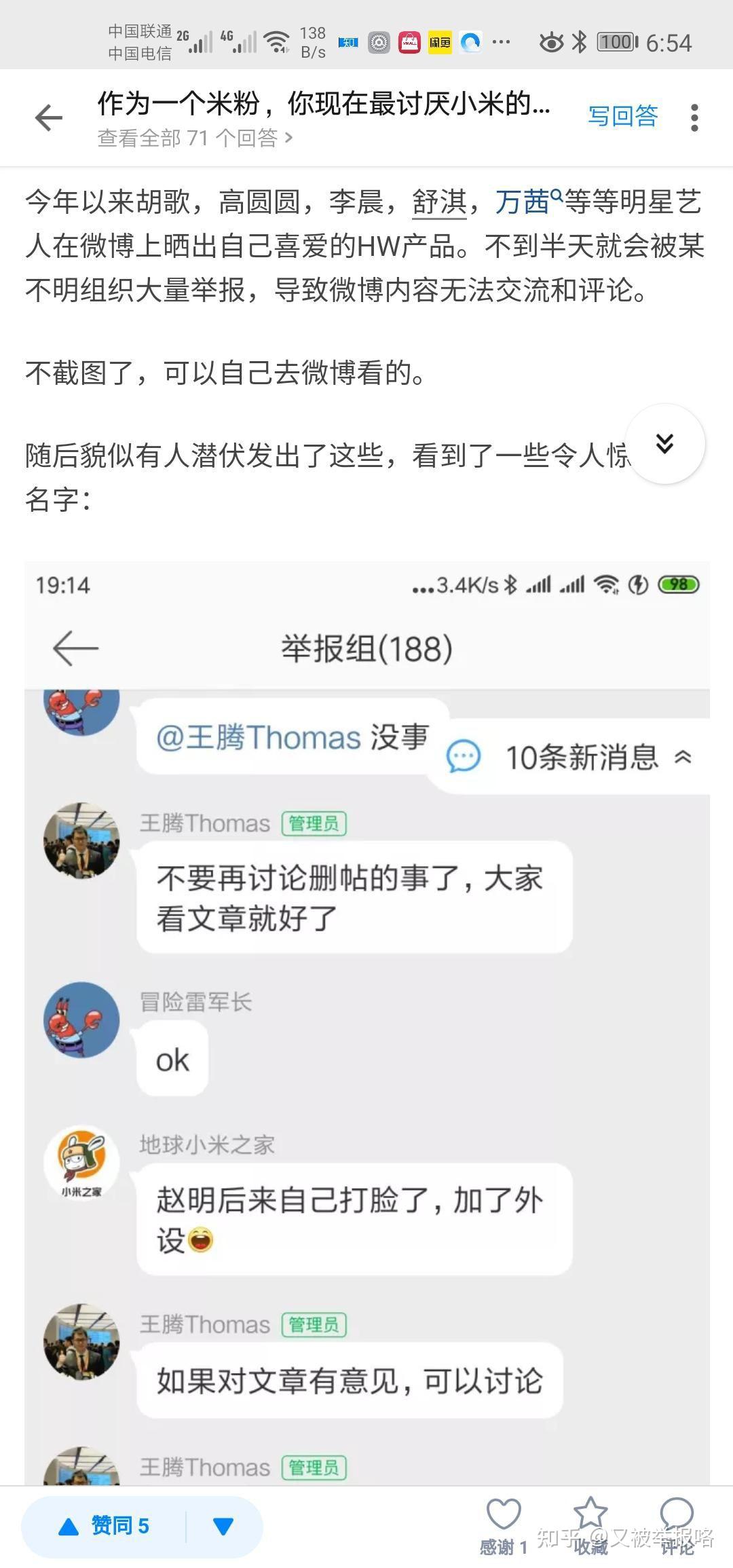Viewport: 733px width, 1568px height.
Task: Open the underlined 舒淇 link
Action: click(439, 203)
